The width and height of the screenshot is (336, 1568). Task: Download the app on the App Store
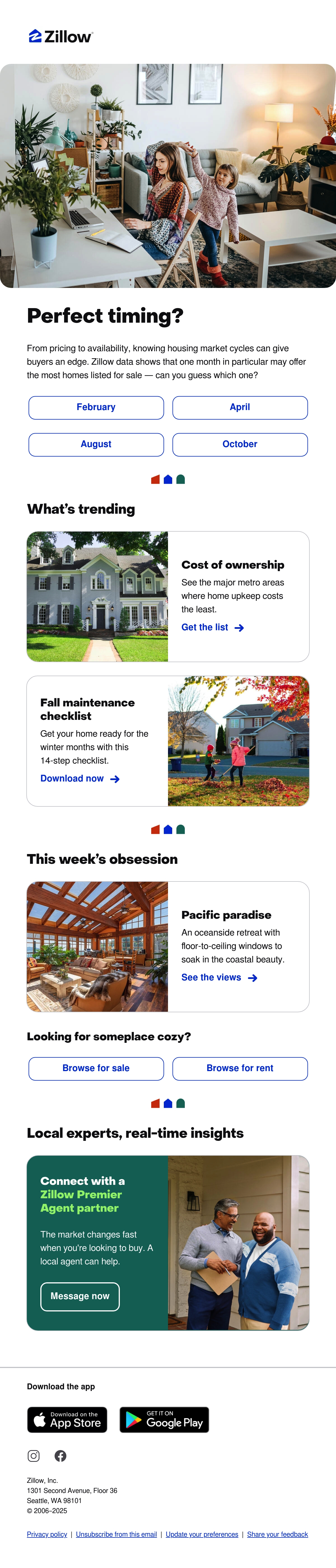(x=67, y=1420)
